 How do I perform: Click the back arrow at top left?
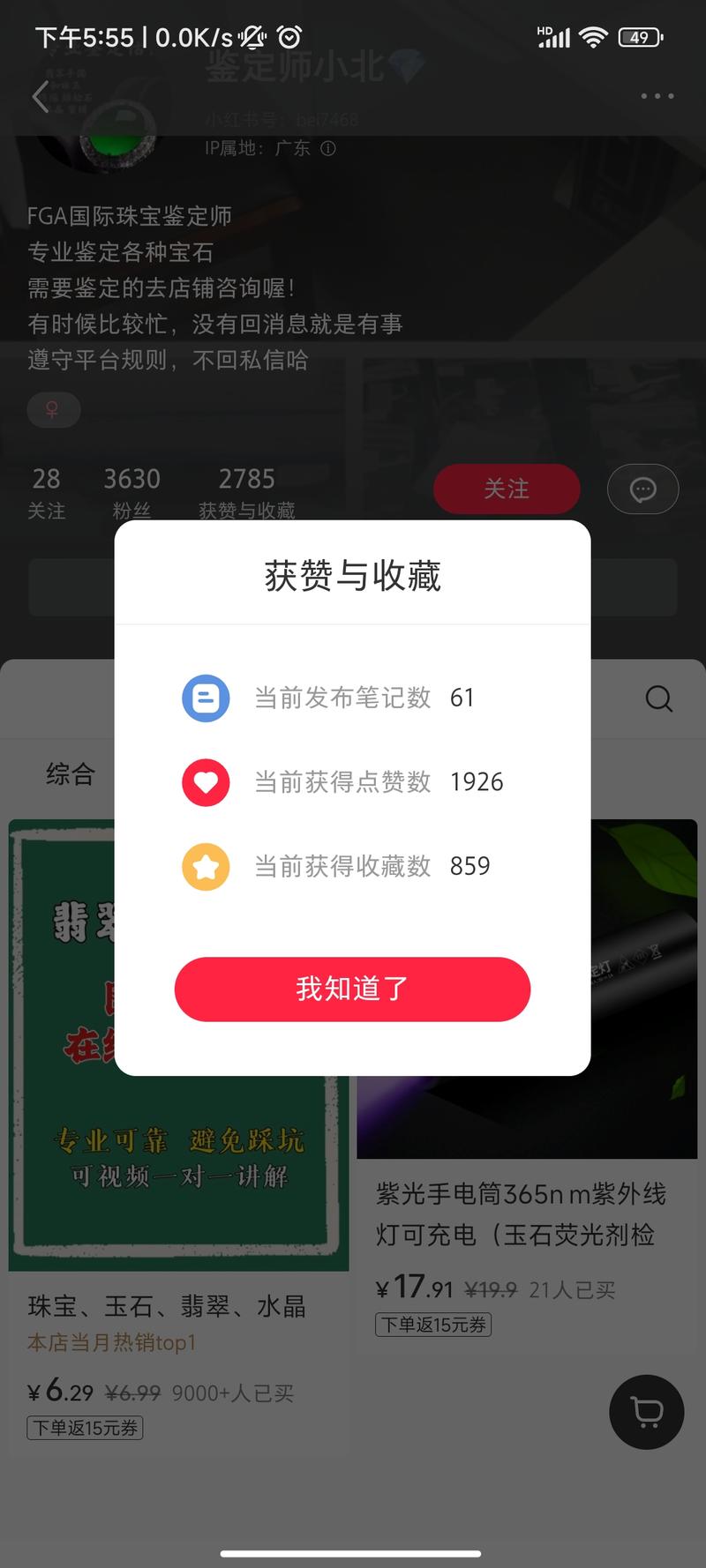pyautogui.click(x=40, y=97)
